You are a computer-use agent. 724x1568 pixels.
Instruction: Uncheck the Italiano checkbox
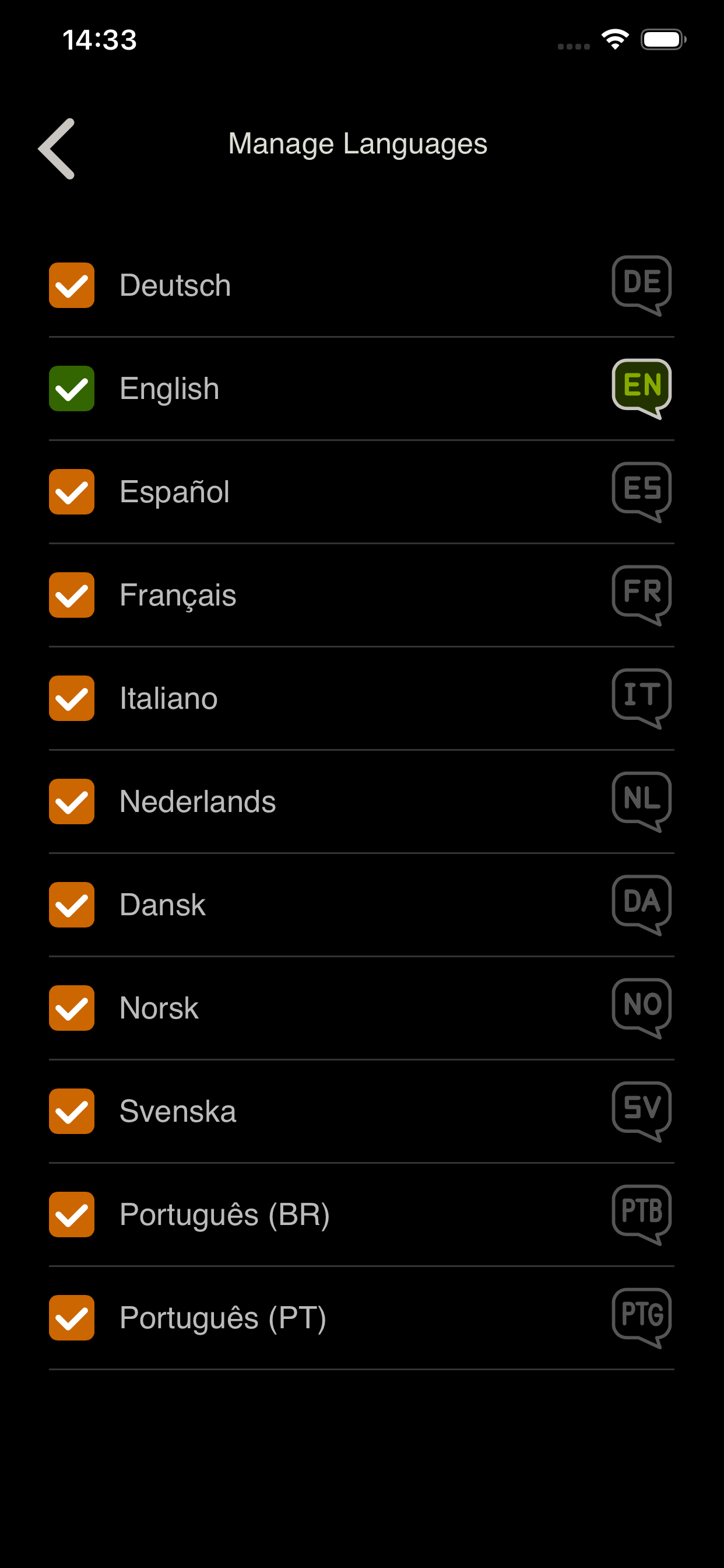coord(71,698)
